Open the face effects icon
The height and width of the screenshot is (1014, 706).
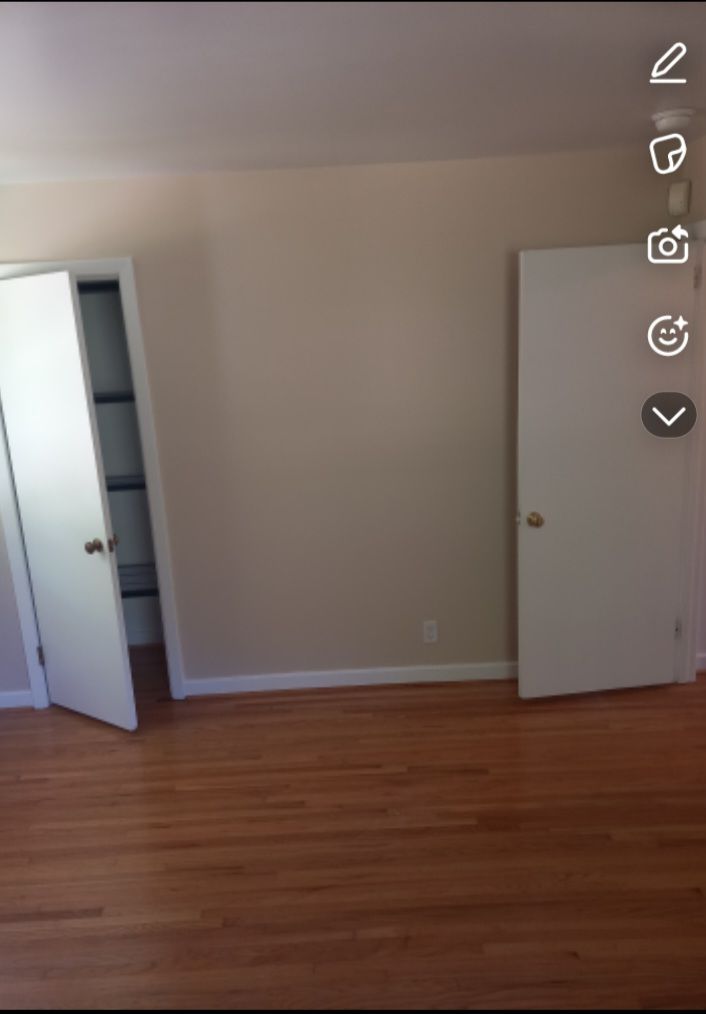pyautogui.click(x=667, y=335)
